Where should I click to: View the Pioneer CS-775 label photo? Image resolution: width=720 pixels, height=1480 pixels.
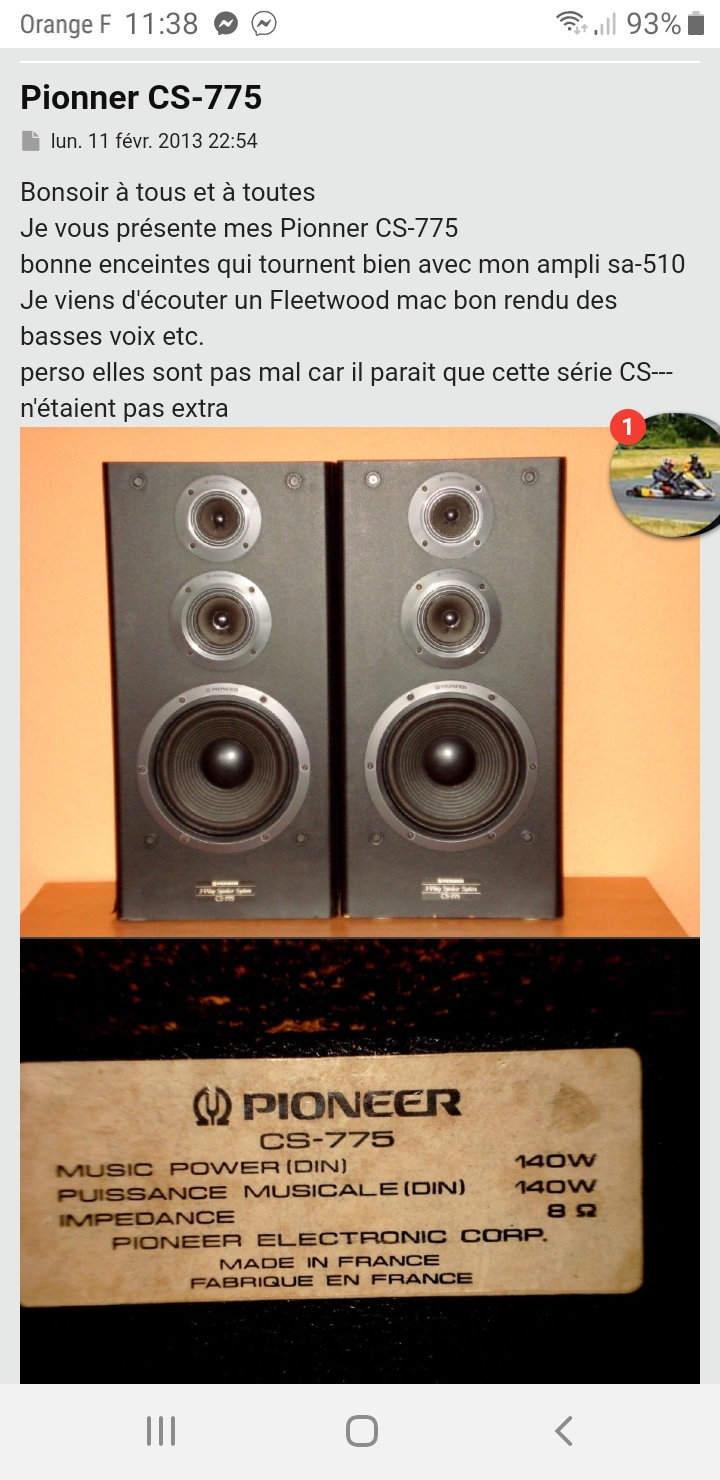[360, 1160]
